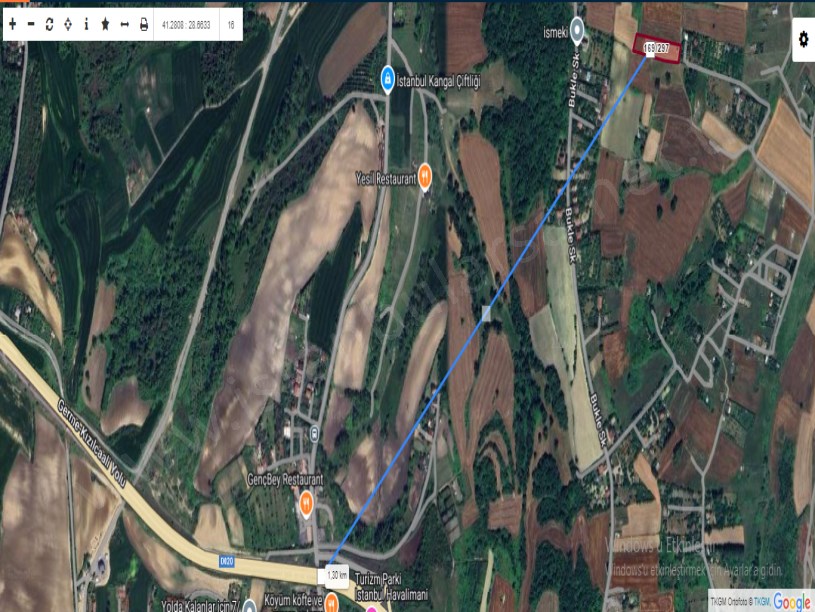The height and width of the screenshot is (612, 815).
Task: Open the info tool
Action: 86,23
